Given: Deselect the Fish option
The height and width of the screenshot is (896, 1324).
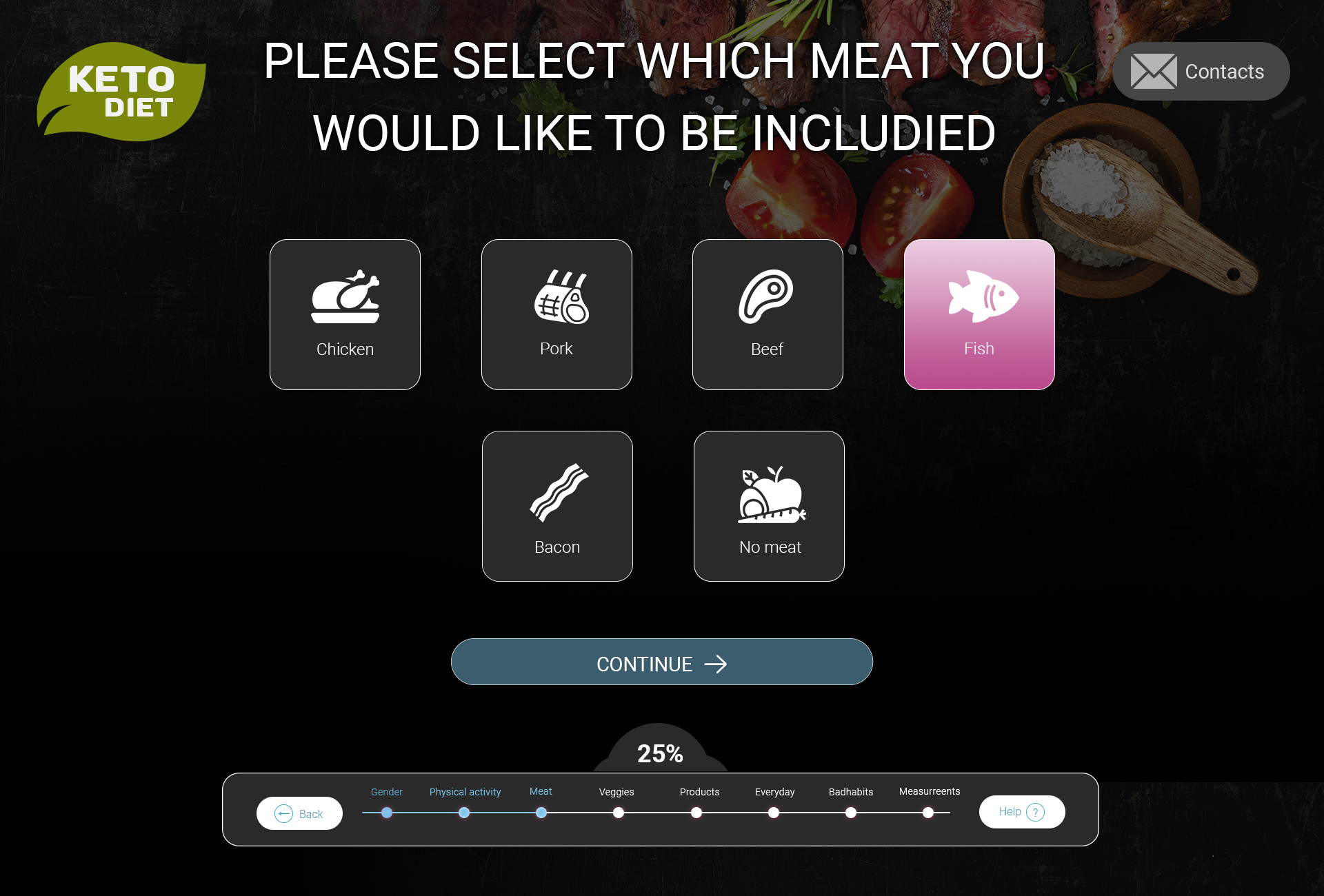Looking at the screenshot, I should pos(979,314).
